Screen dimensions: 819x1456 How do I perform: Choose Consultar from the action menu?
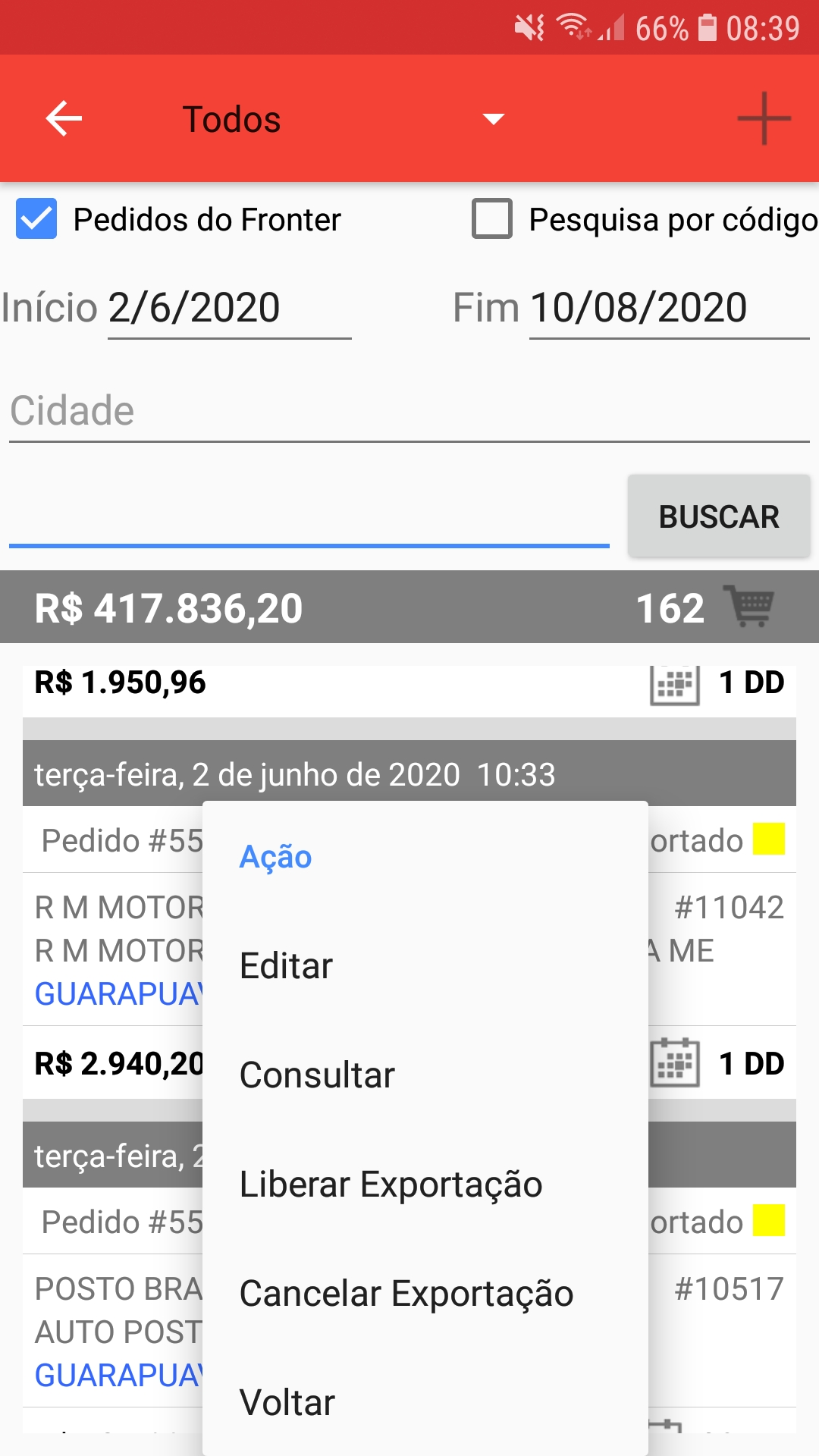click(425, 1075)
